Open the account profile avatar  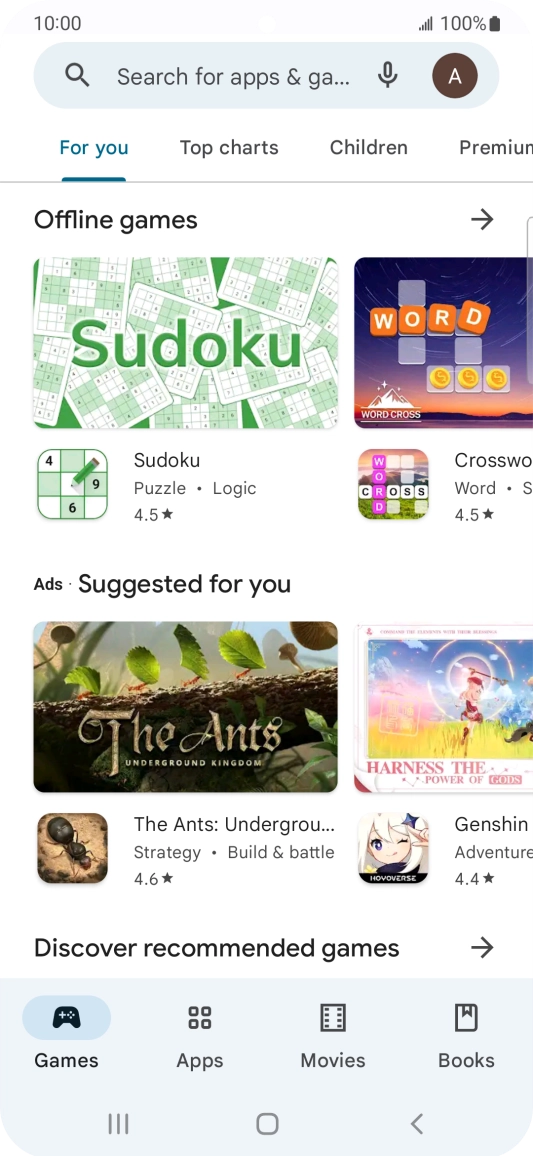tap(455, 75)
